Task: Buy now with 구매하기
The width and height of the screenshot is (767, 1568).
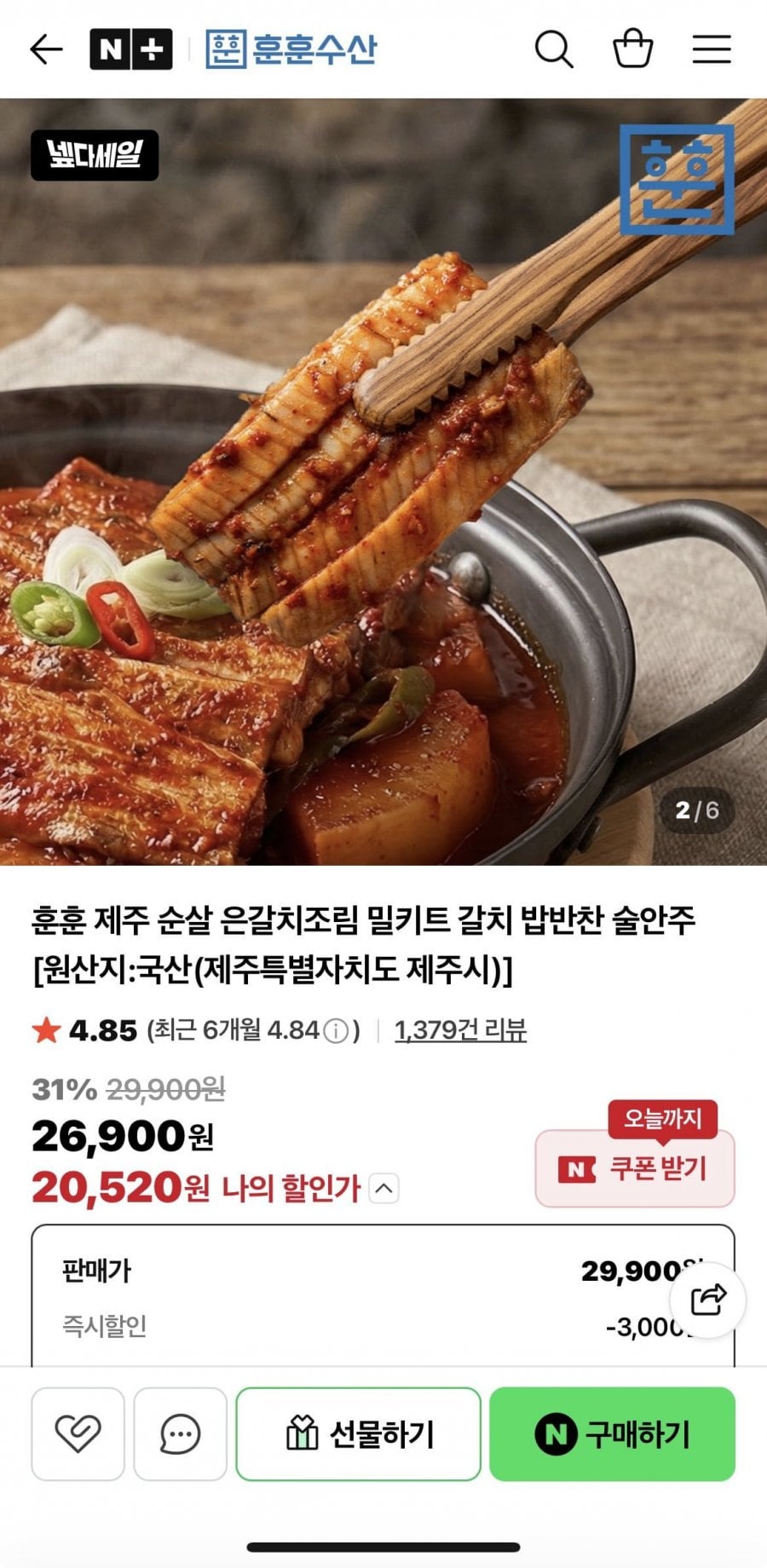Action: [612, 1433]
